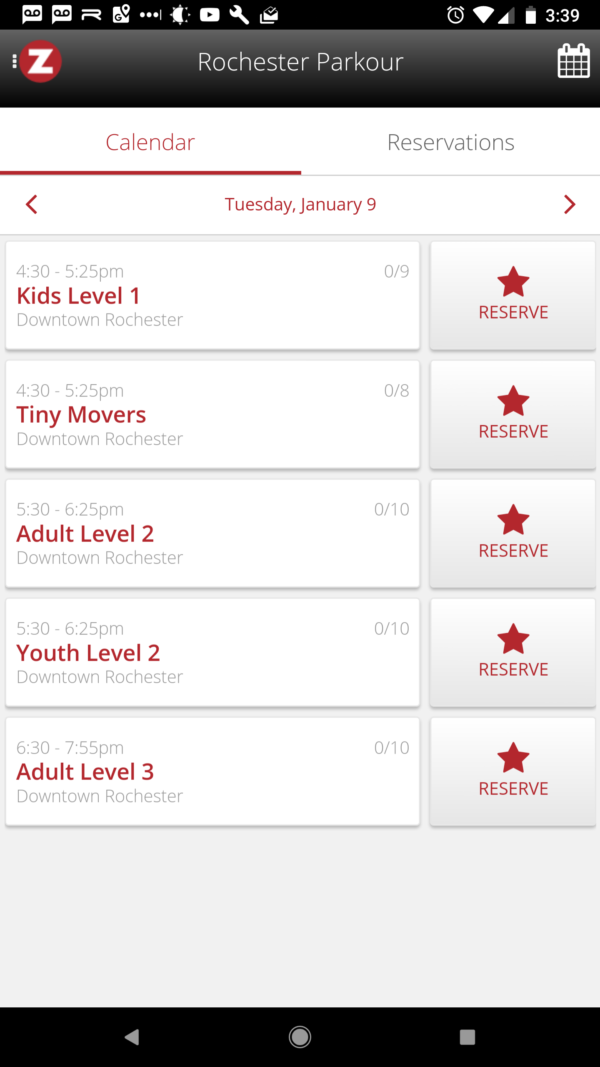
Task: Open the Adult Level 2 class
Action: point(213,534)
